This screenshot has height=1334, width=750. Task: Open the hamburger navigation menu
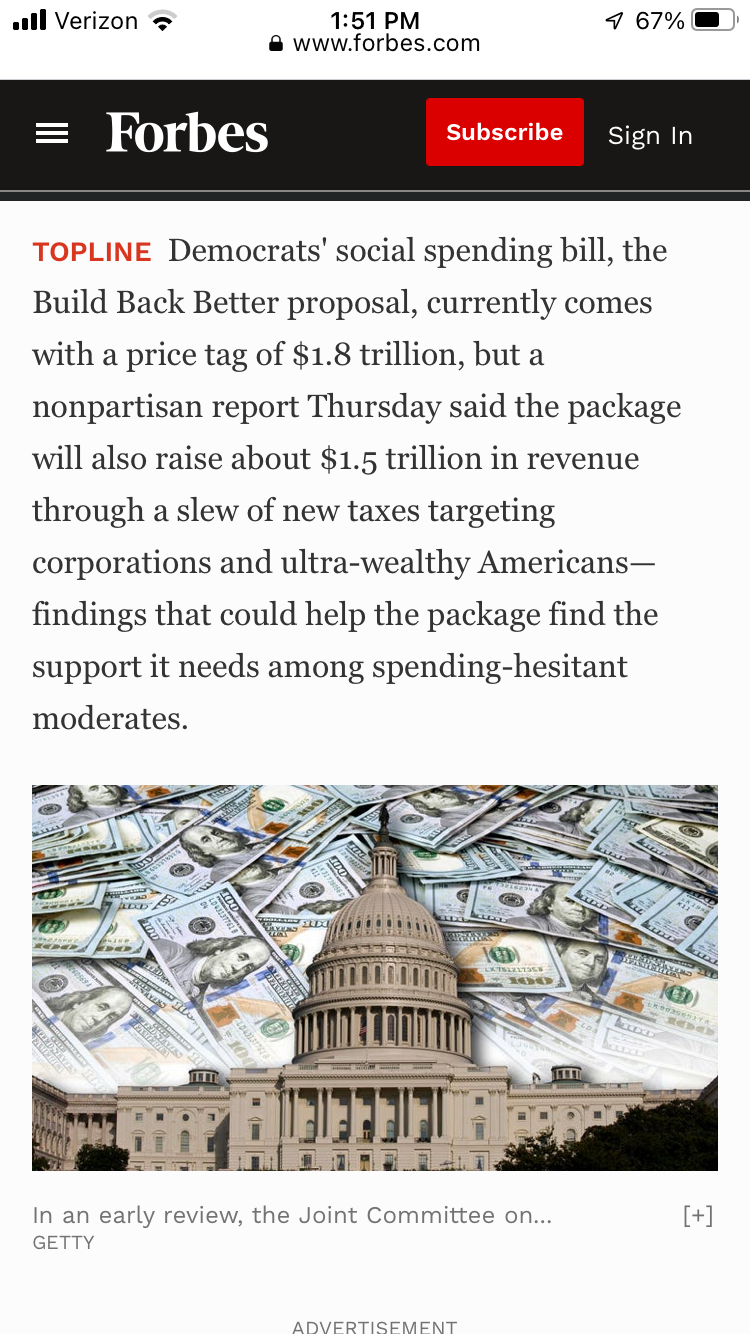click(x=52, y=134)
